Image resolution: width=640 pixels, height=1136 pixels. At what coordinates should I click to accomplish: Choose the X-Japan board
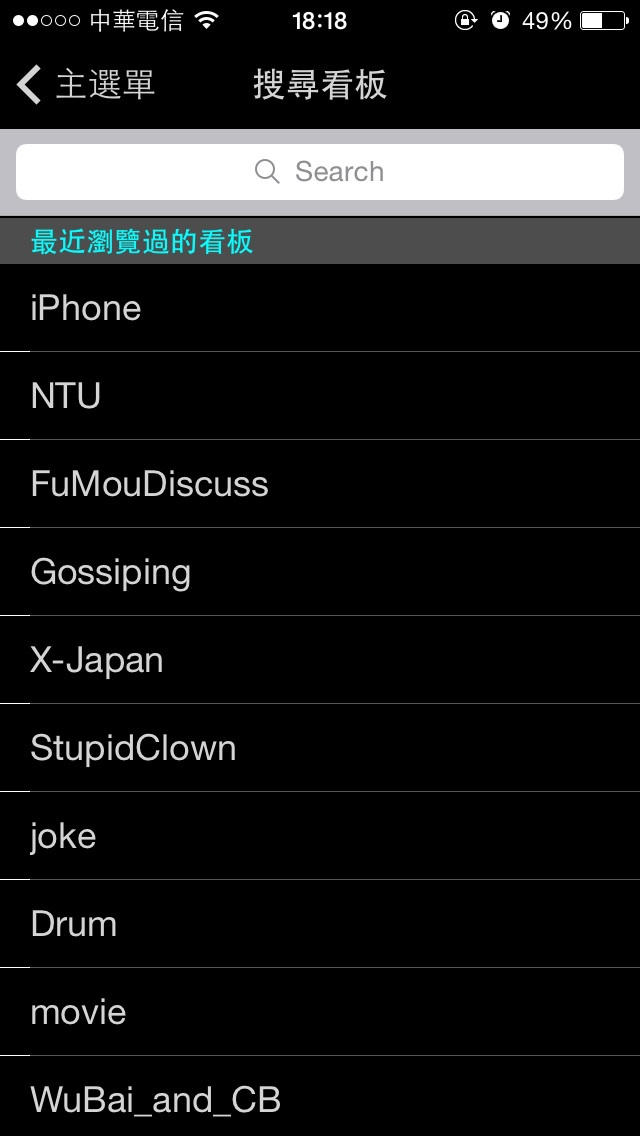pyautogui.click(x=320, y=660)
